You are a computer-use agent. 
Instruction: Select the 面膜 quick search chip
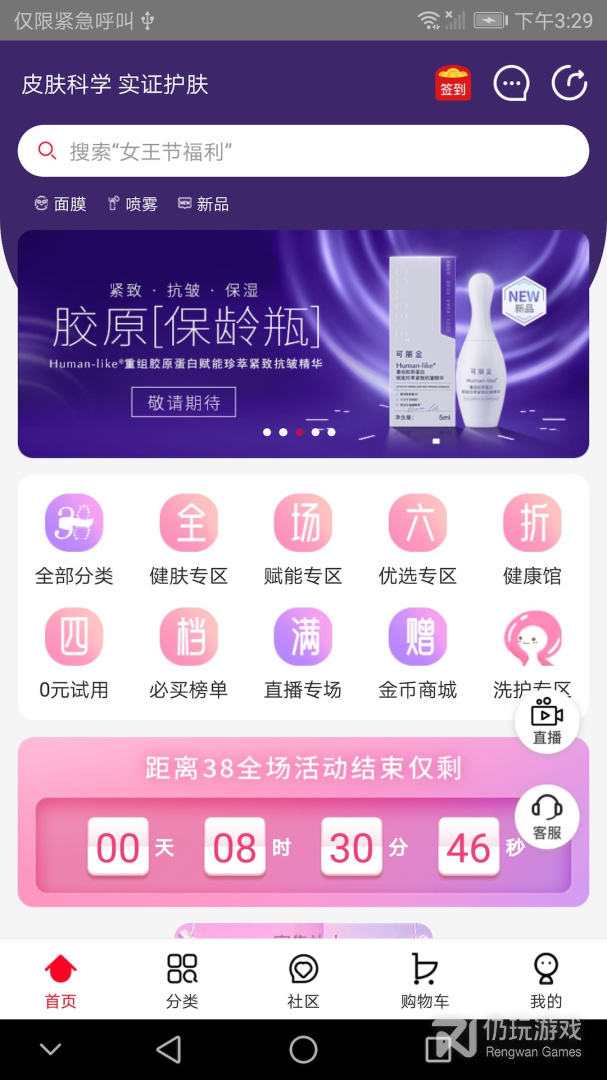[x=61, y=204]
